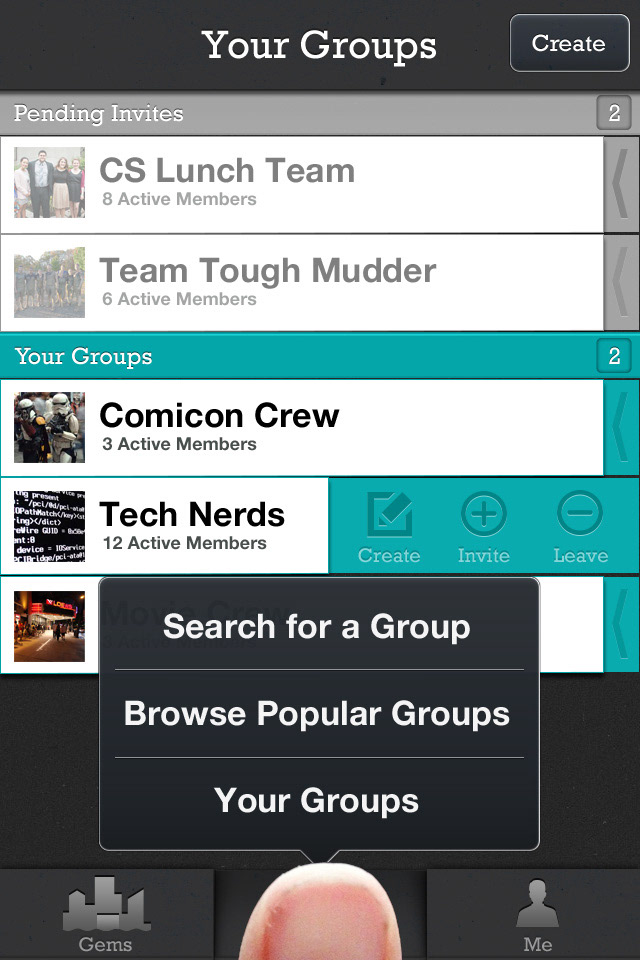Switch to the Me tab
The width and height of the screenshot is (640, 960).
[x=537, y=915]
